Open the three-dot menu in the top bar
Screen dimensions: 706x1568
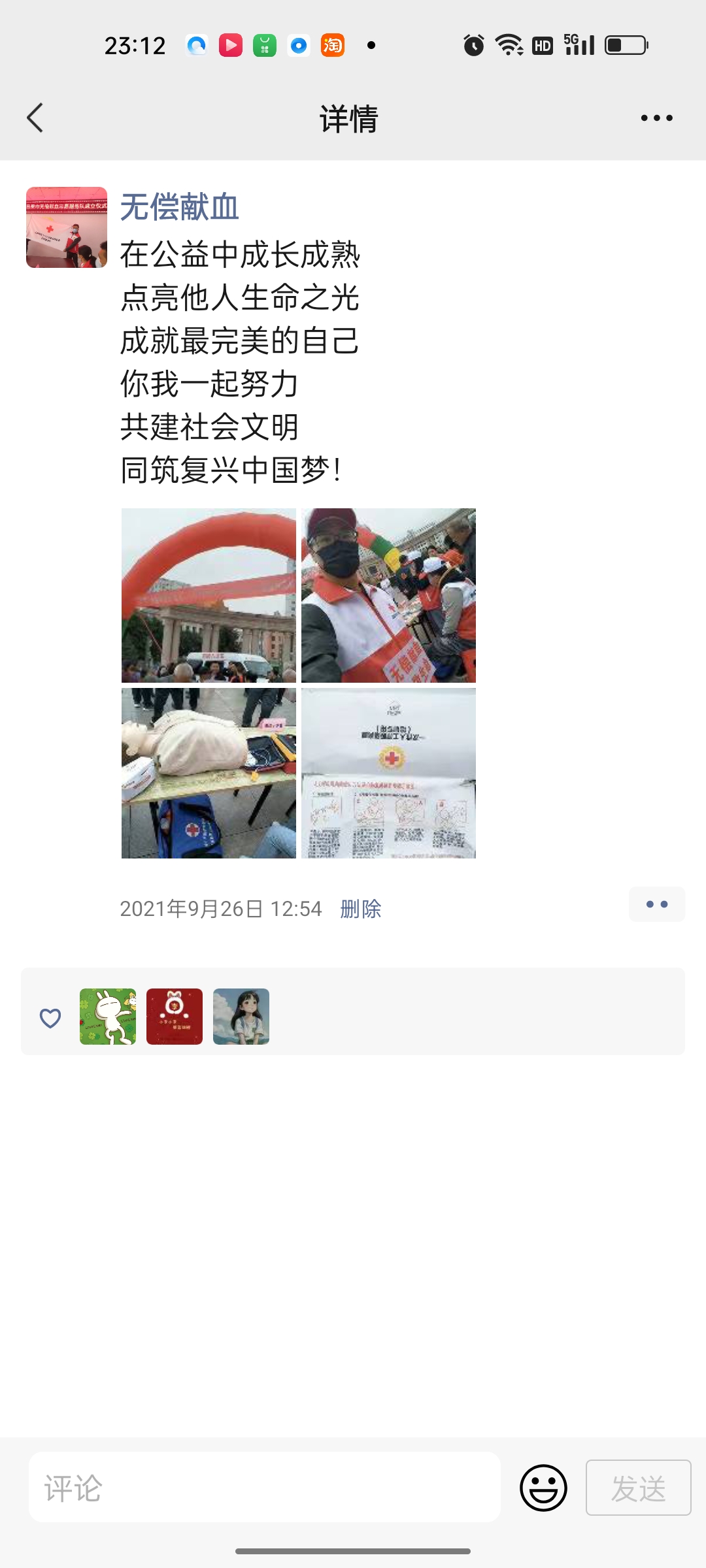point(656,118)
